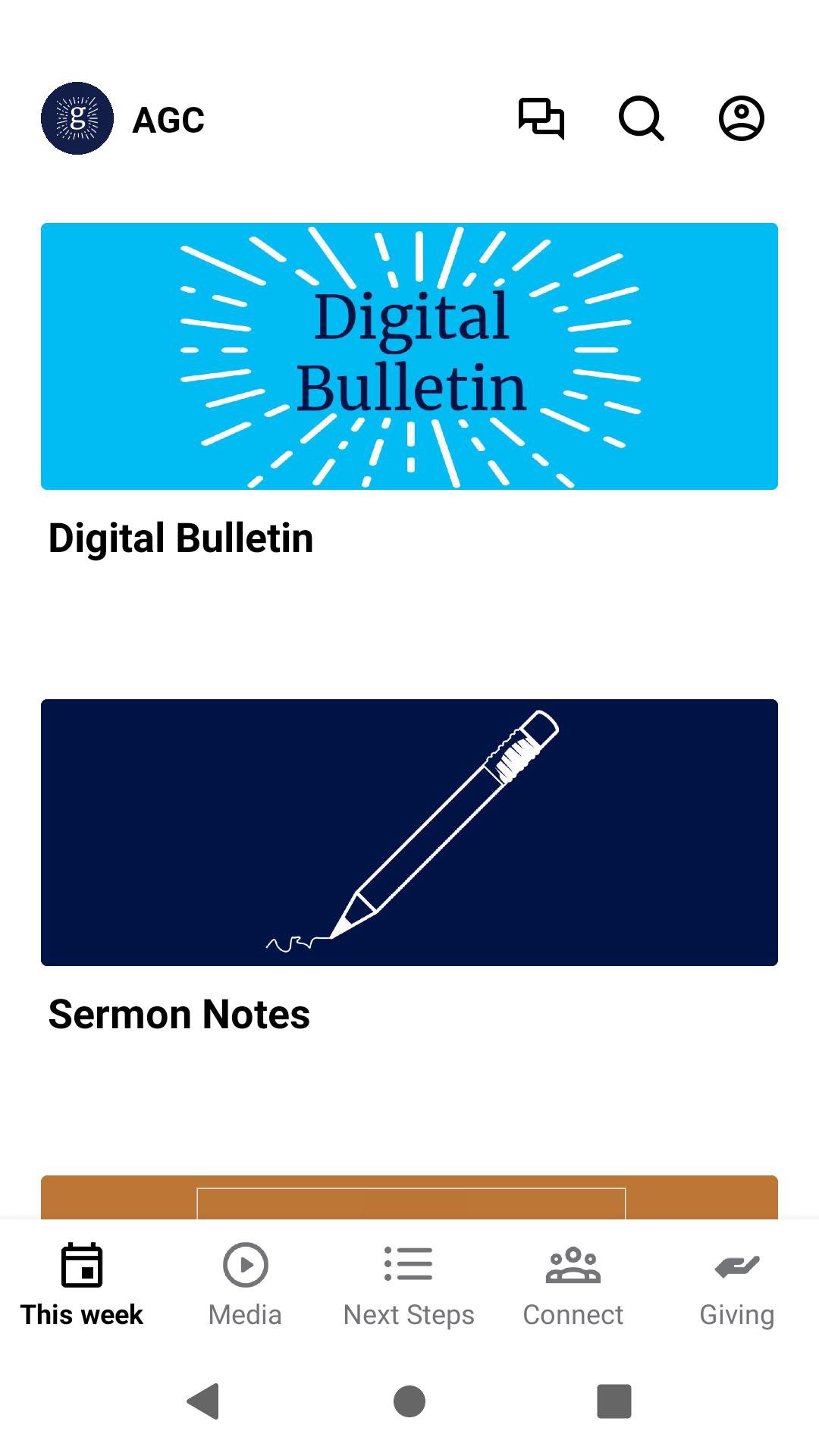Open the search icon
Image resolution: width=819 pixels, height=1456 pixels.
[641, 119]
